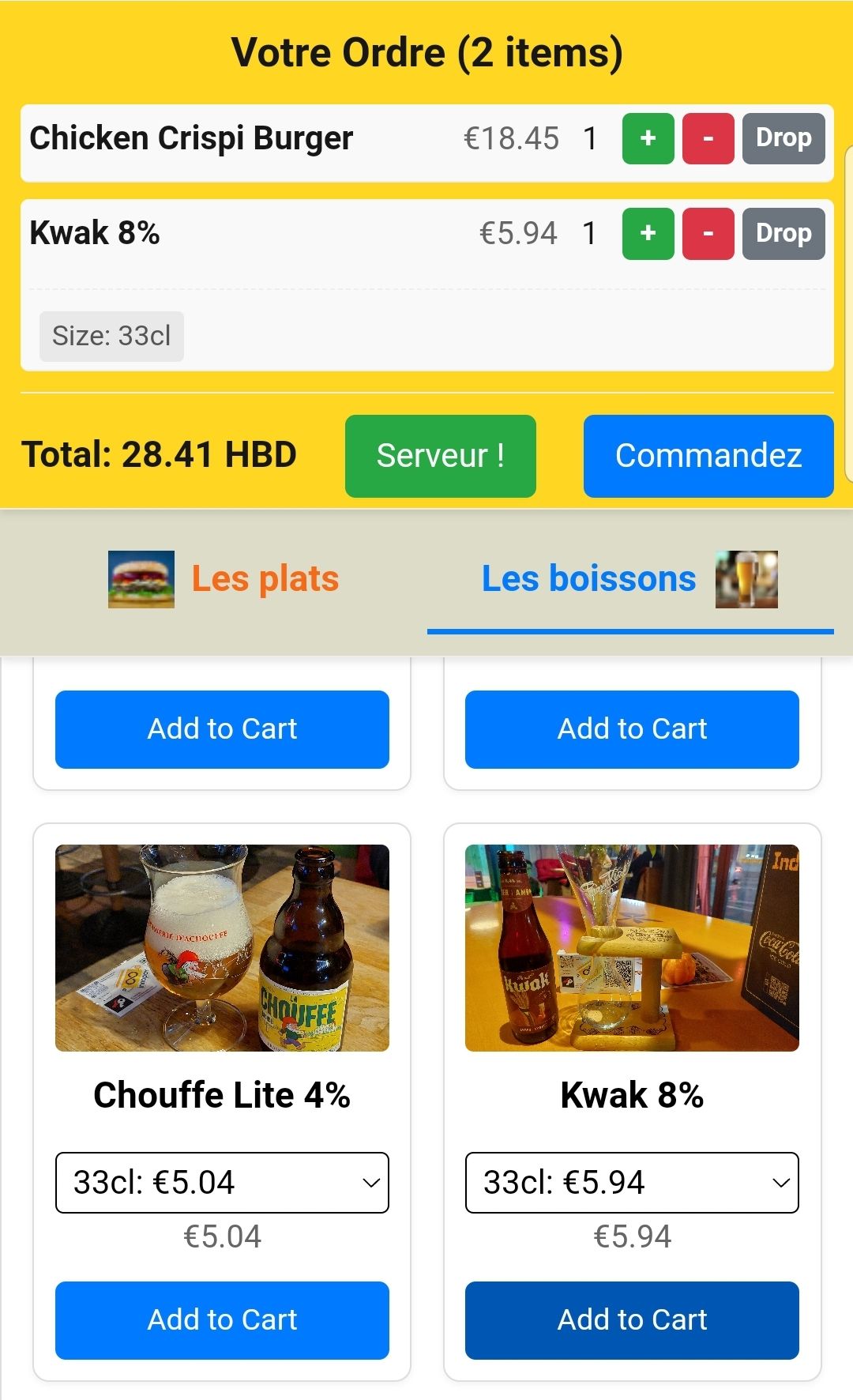Click the burger icon beside Les plats

[140, 578]
